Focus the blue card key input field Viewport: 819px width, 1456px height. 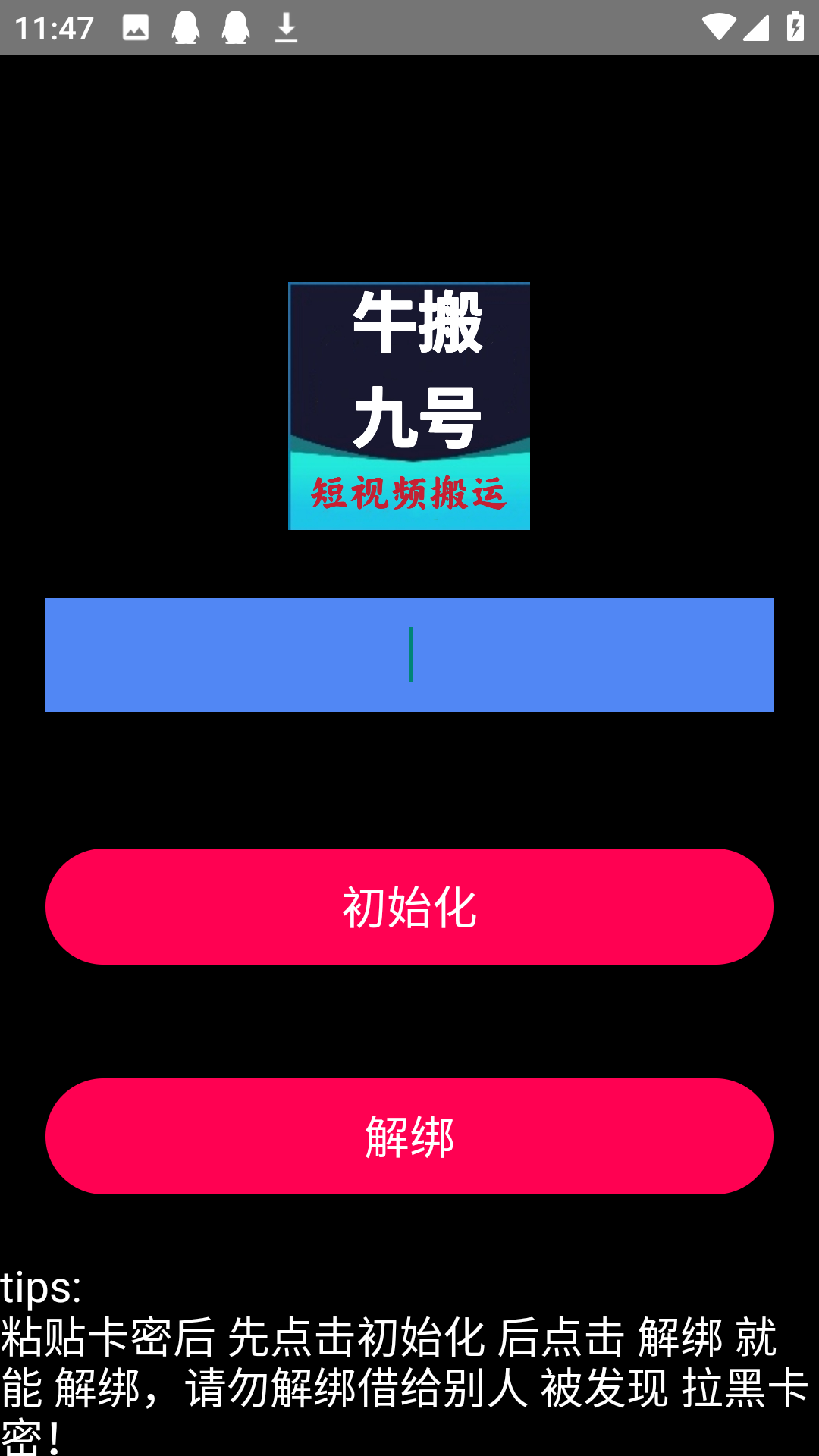tap(409, 654)
